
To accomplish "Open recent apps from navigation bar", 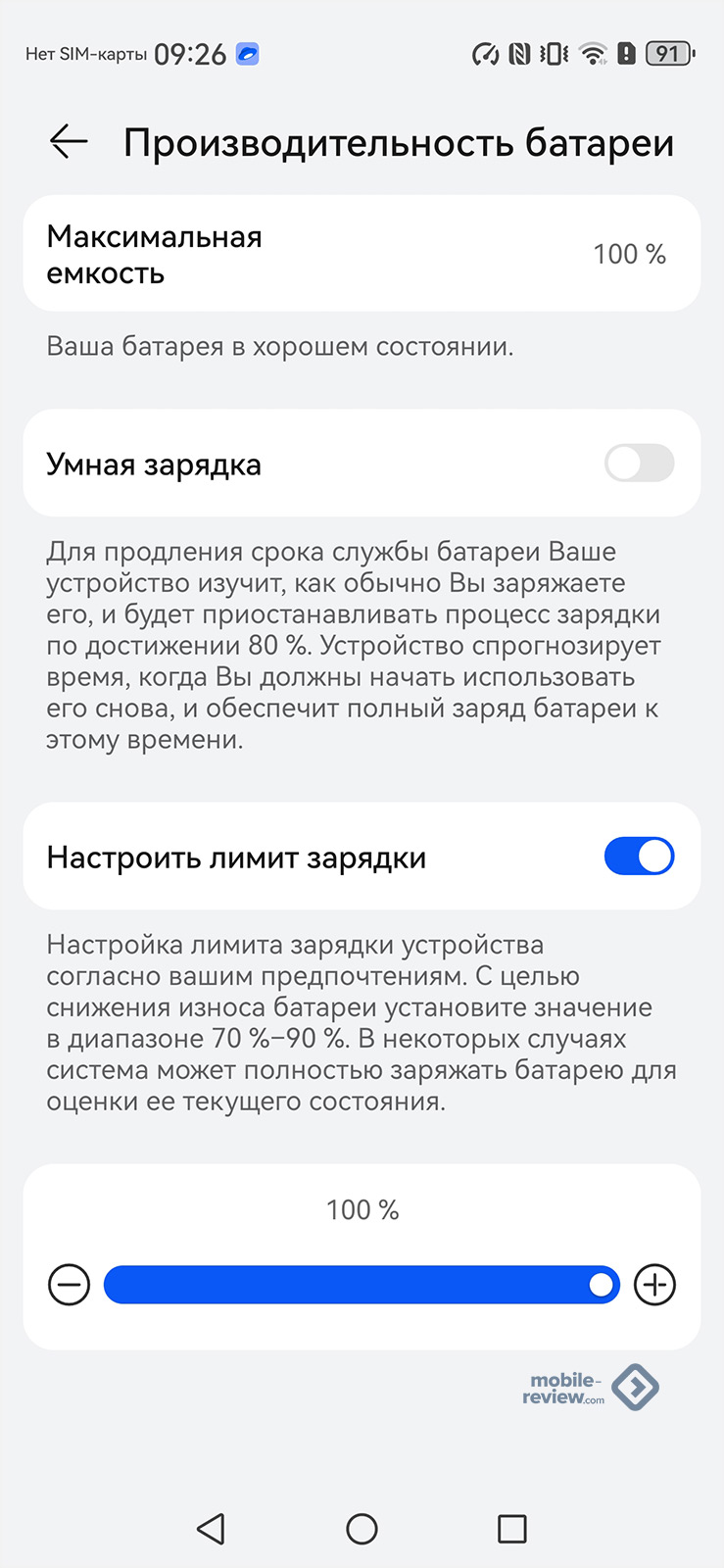I will (x=511, y=1529).
